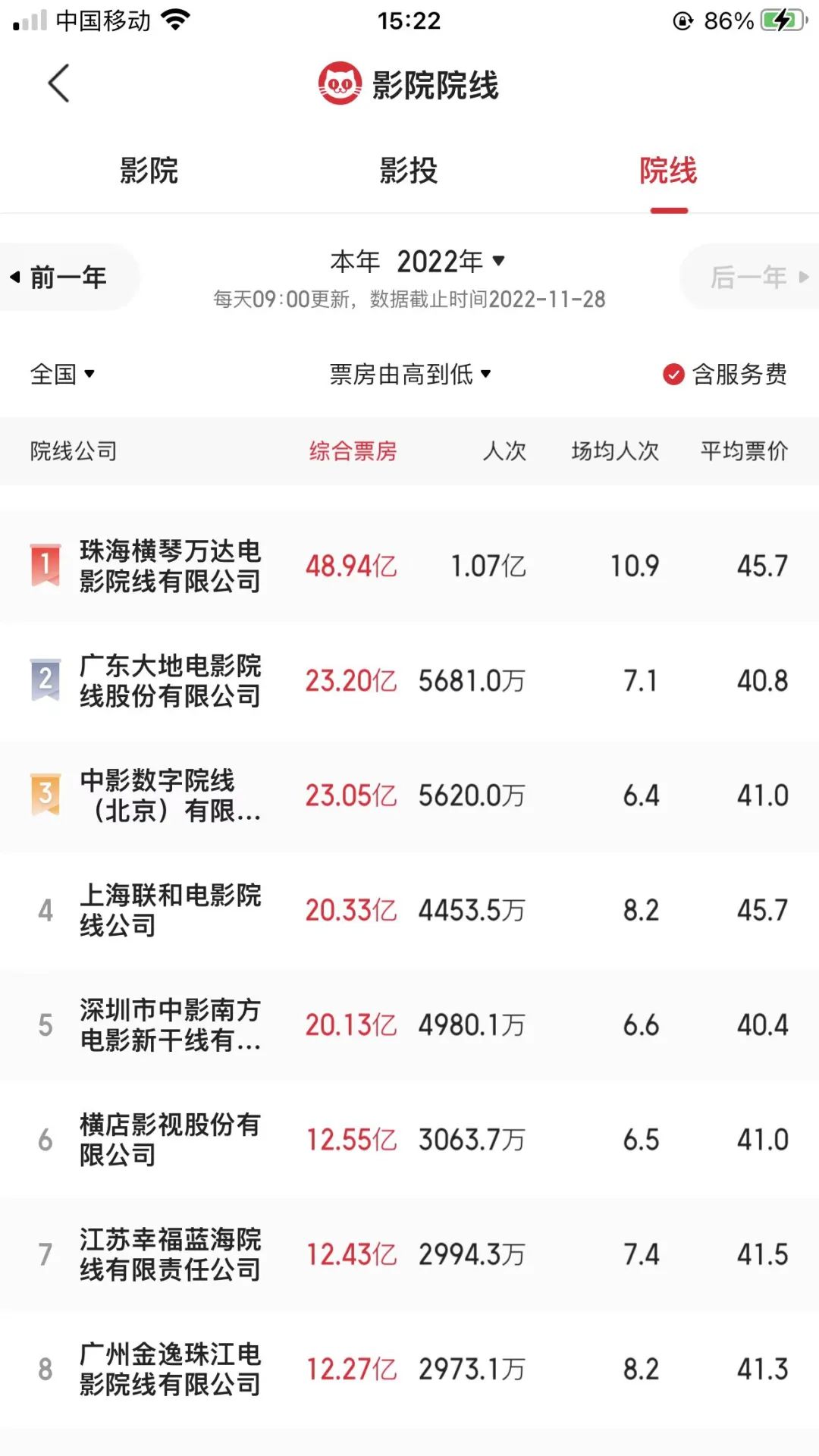819x1456 pixels.
Task: Go to the previous year (前一年)
Action: [x=67, y=278]
